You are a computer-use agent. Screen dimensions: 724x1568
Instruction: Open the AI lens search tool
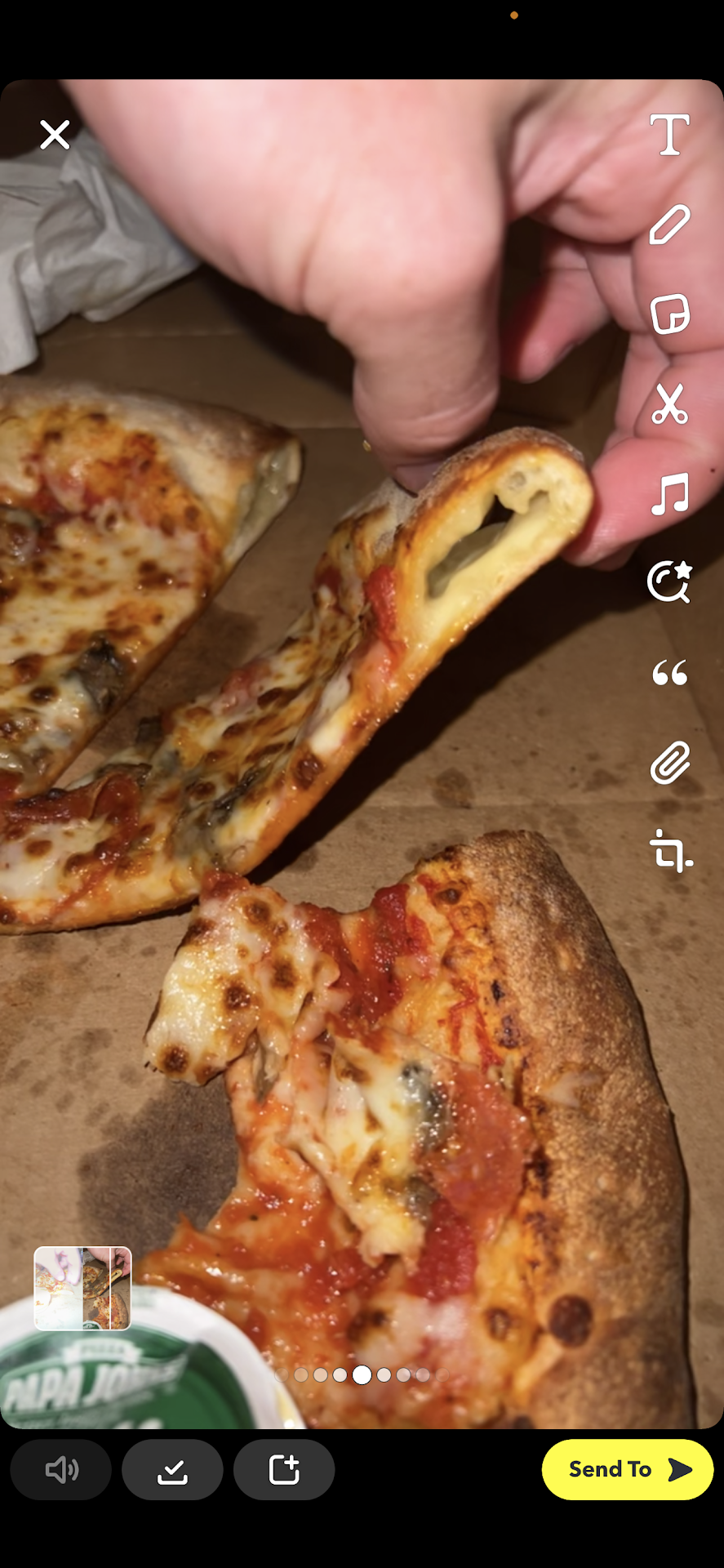click(x=669, y=582)
